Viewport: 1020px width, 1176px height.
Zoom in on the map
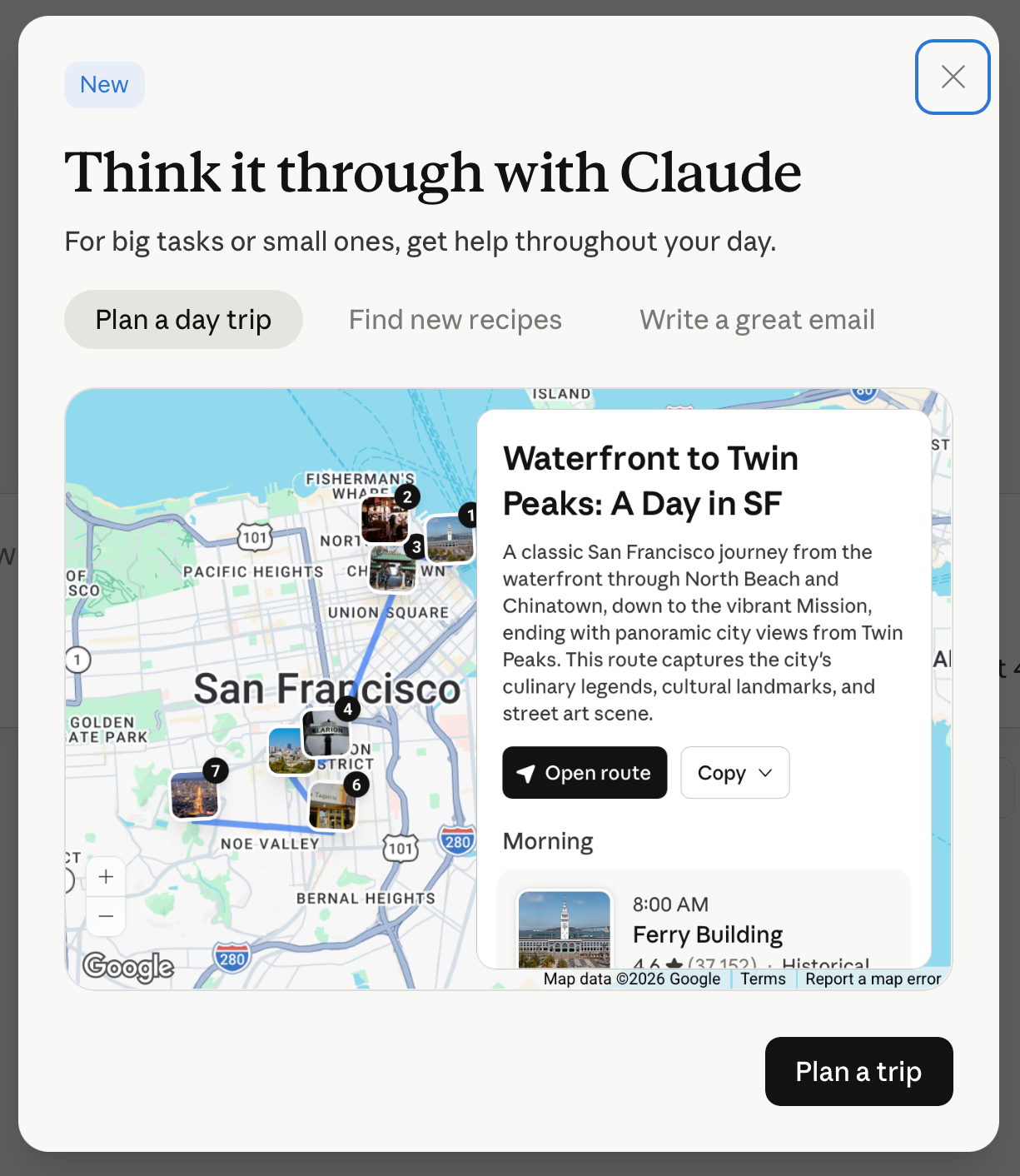pyautogui.click(x=106, y=877)
